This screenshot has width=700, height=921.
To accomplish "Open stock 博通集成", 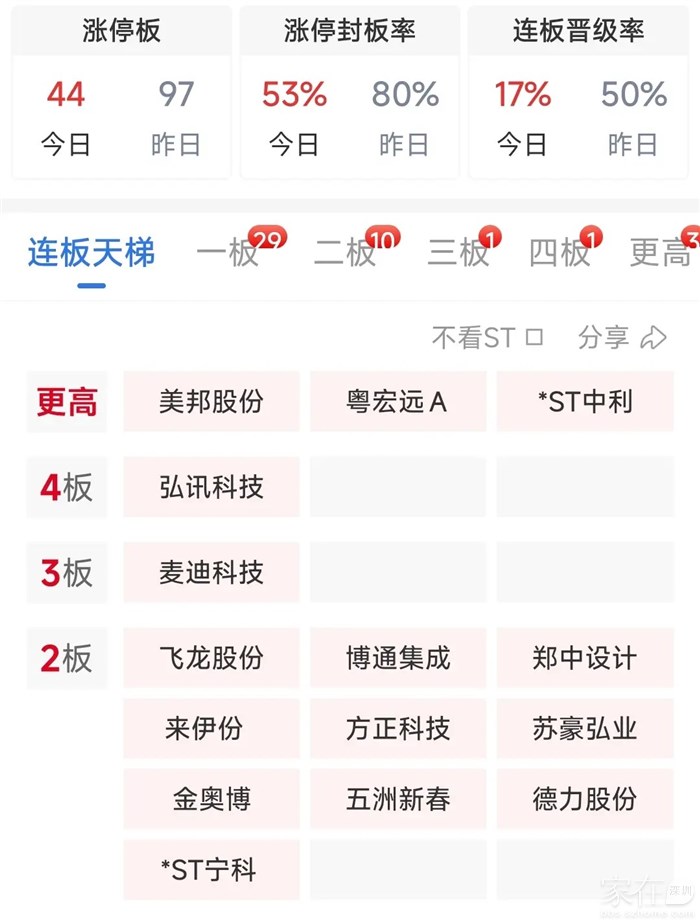I will [397, 658].
